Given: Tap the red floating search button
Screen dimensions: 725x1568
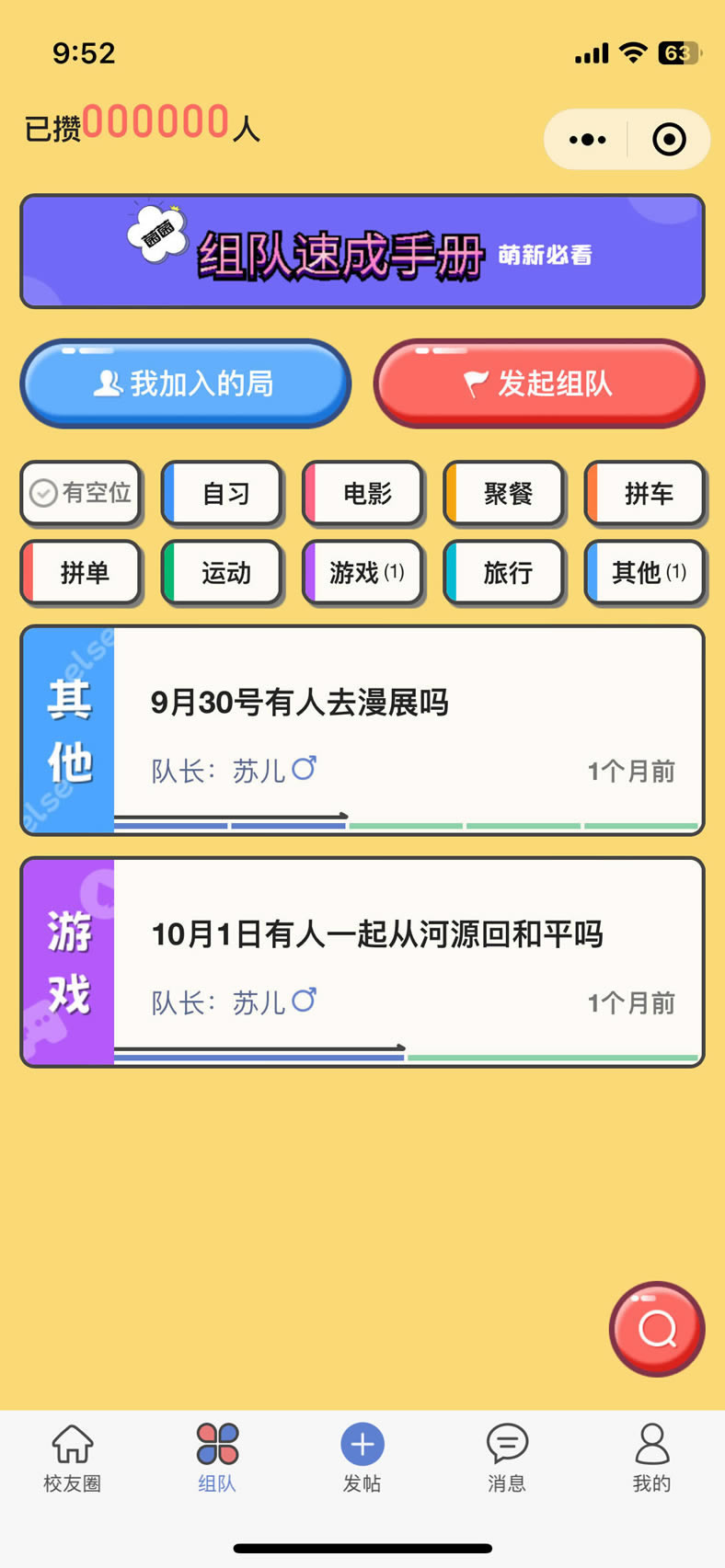Looking at the screenshot, I should (x=657, y=1329).
